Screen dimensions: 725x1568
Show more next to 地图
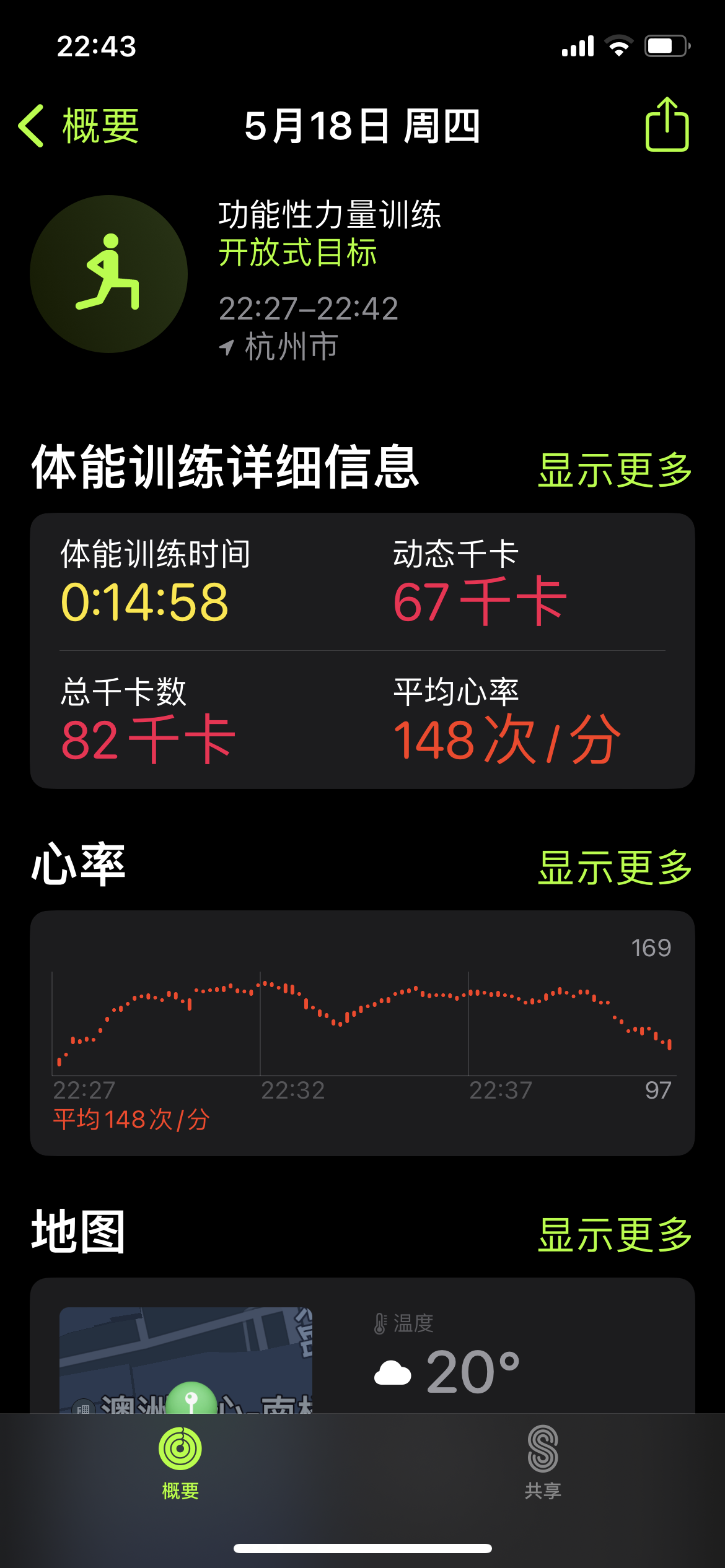point(615,1234)
